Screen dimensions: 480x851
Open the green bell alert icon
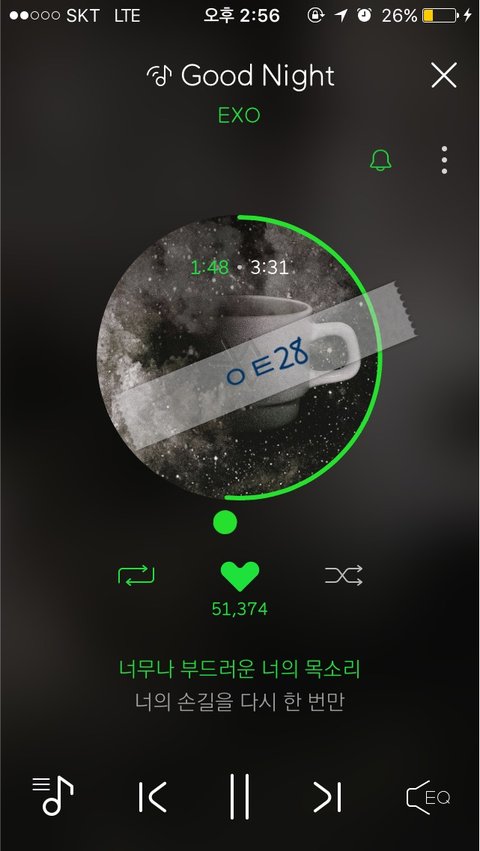click(x=381, y=160)
